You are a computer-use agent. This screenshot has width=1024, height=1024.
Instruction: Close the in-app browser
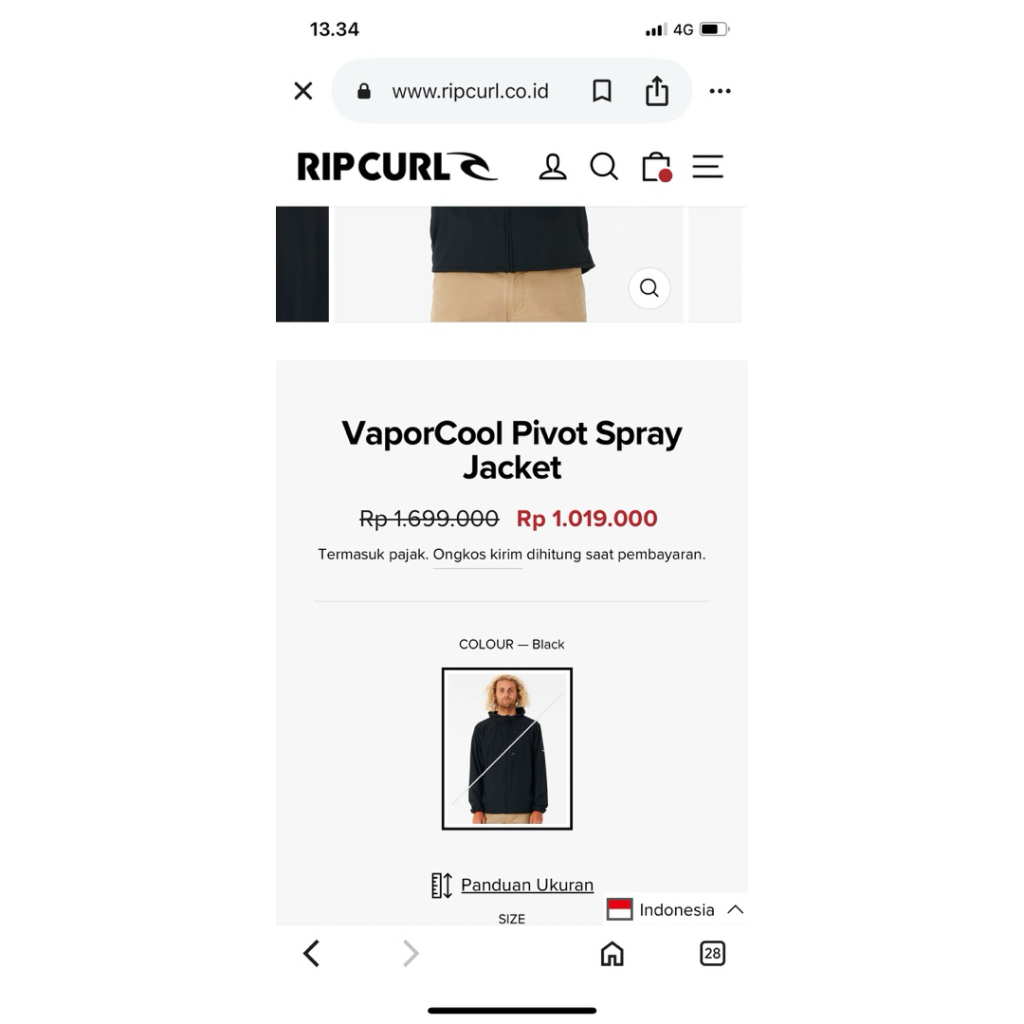pyautogui.click(x=303, y=91)
